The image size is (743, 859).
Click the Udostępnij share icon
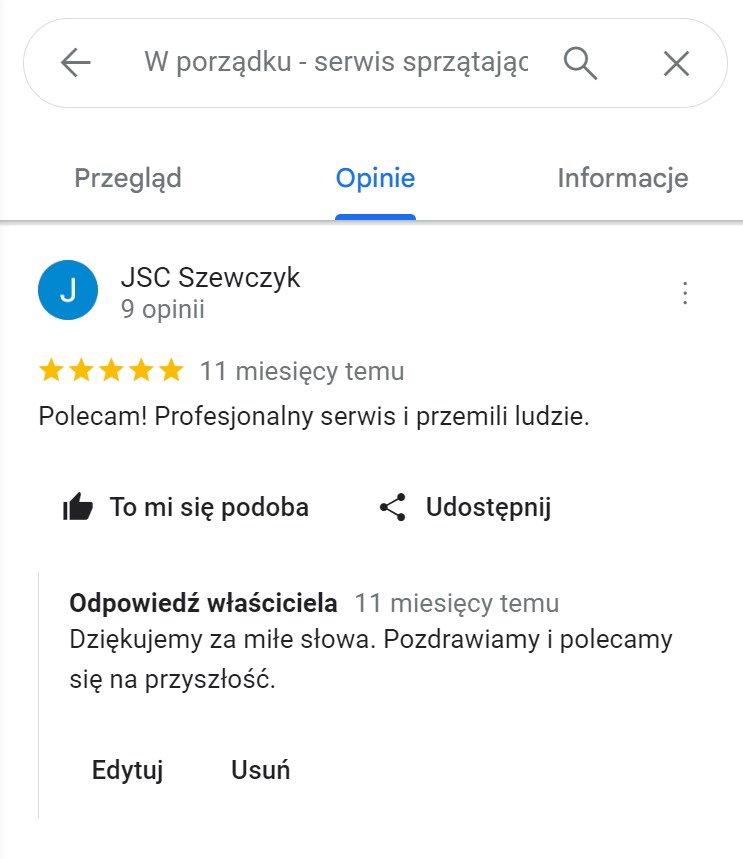coord(394,507)
